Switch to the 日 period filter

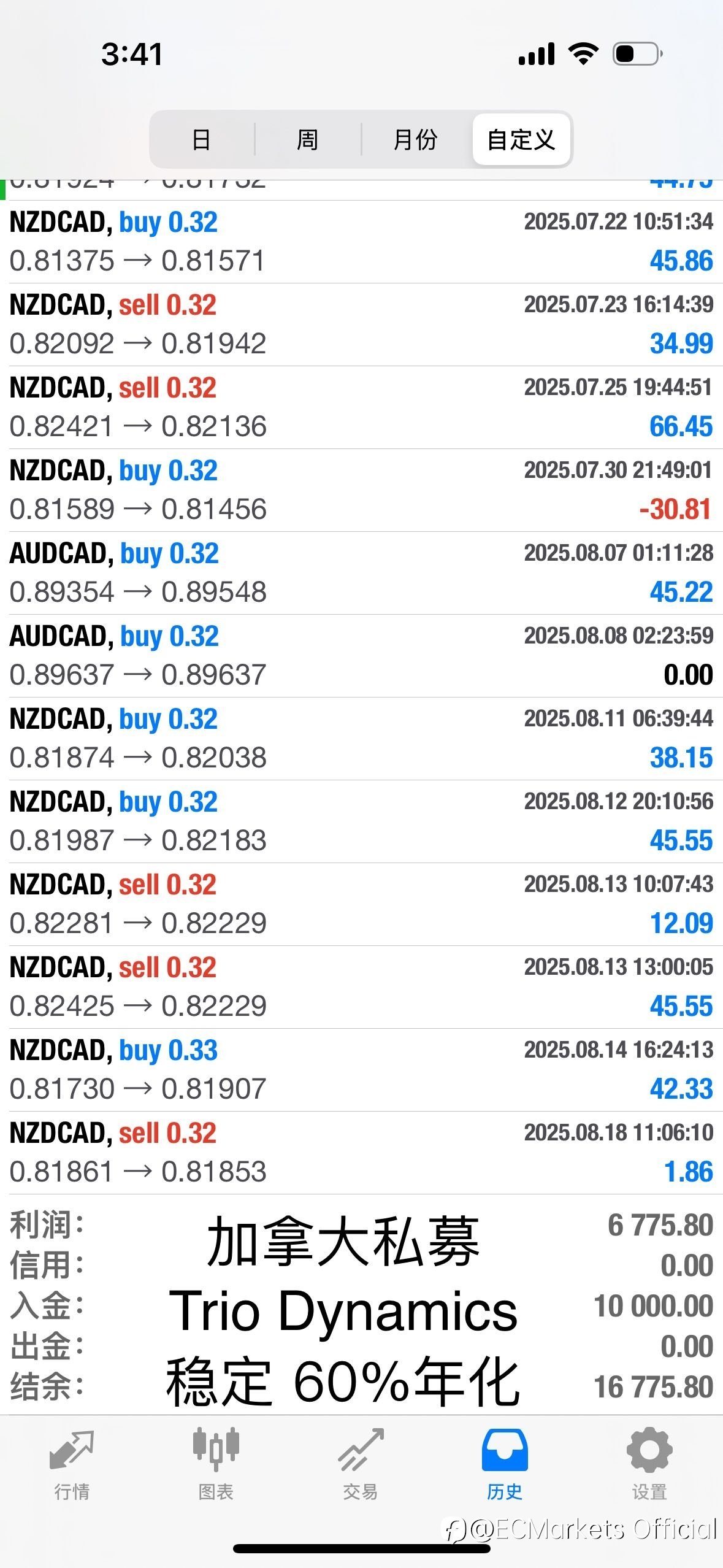pyautogui.click(x=202, y=139)
